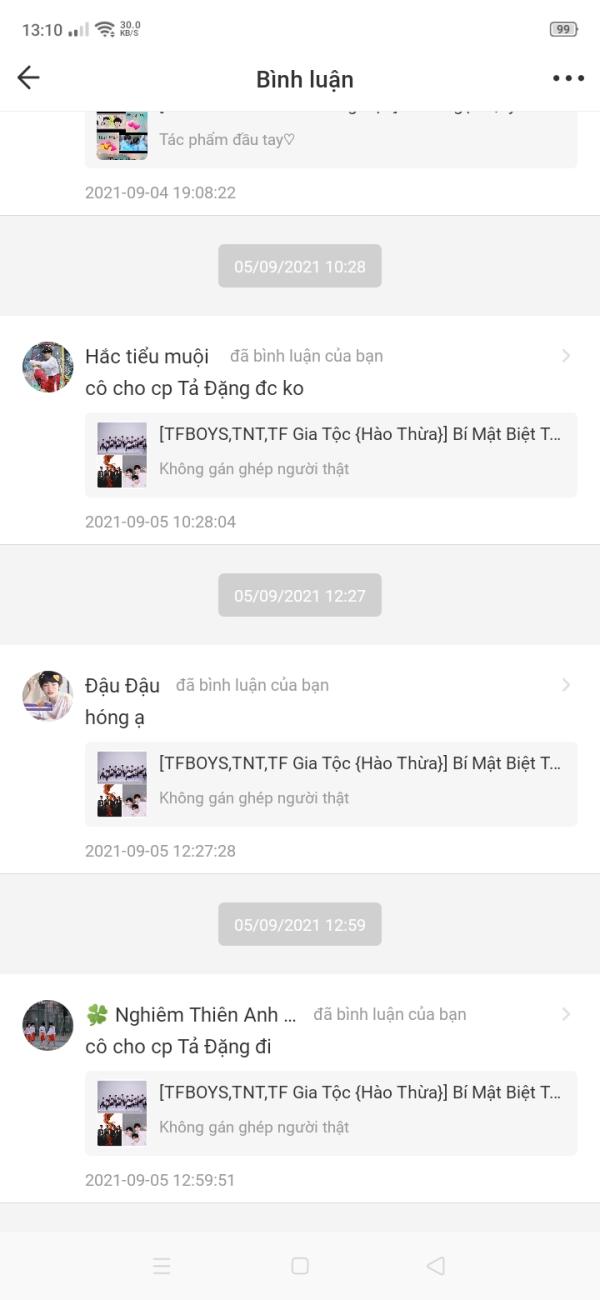Open recent apps from the navigation bar

pyautogui.click(x=162, y=1266)
